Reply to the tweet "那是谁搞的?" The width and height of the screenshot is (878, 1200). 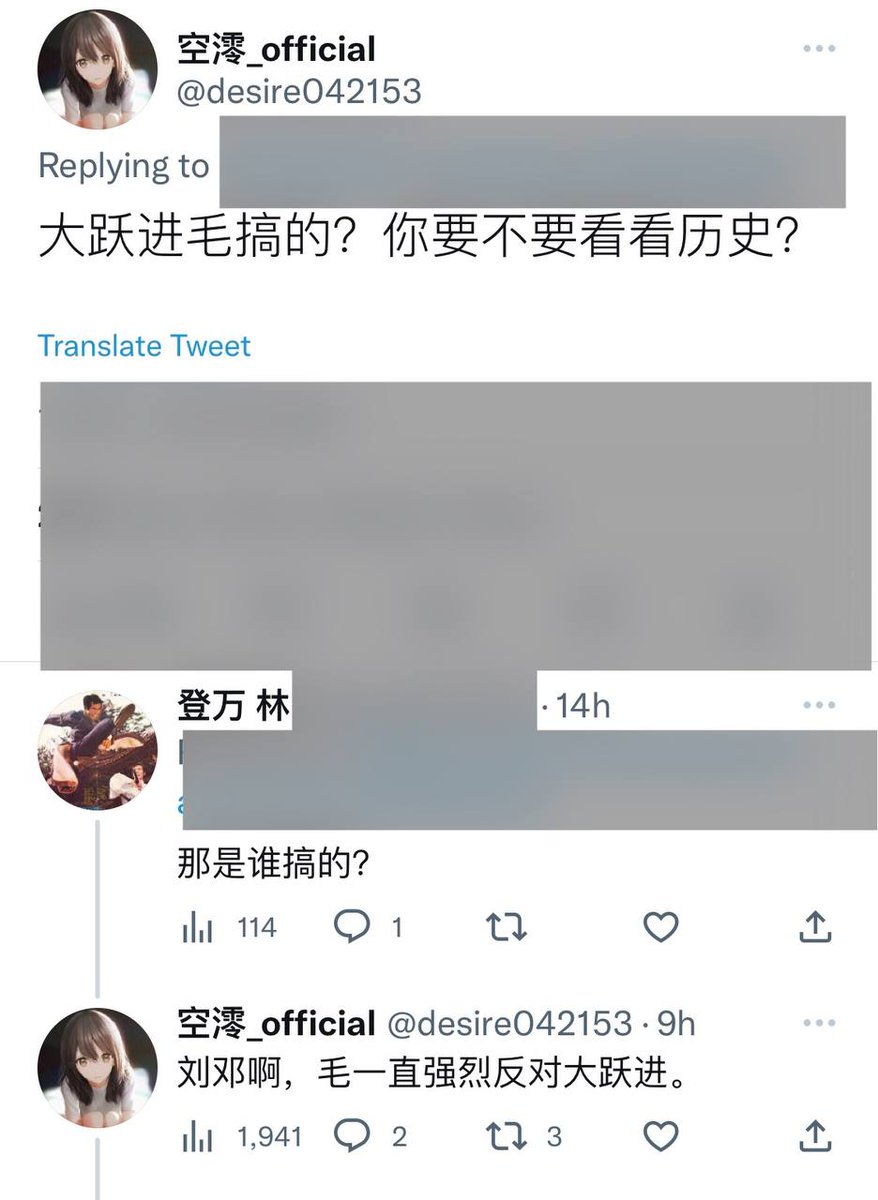pos(352,928)
